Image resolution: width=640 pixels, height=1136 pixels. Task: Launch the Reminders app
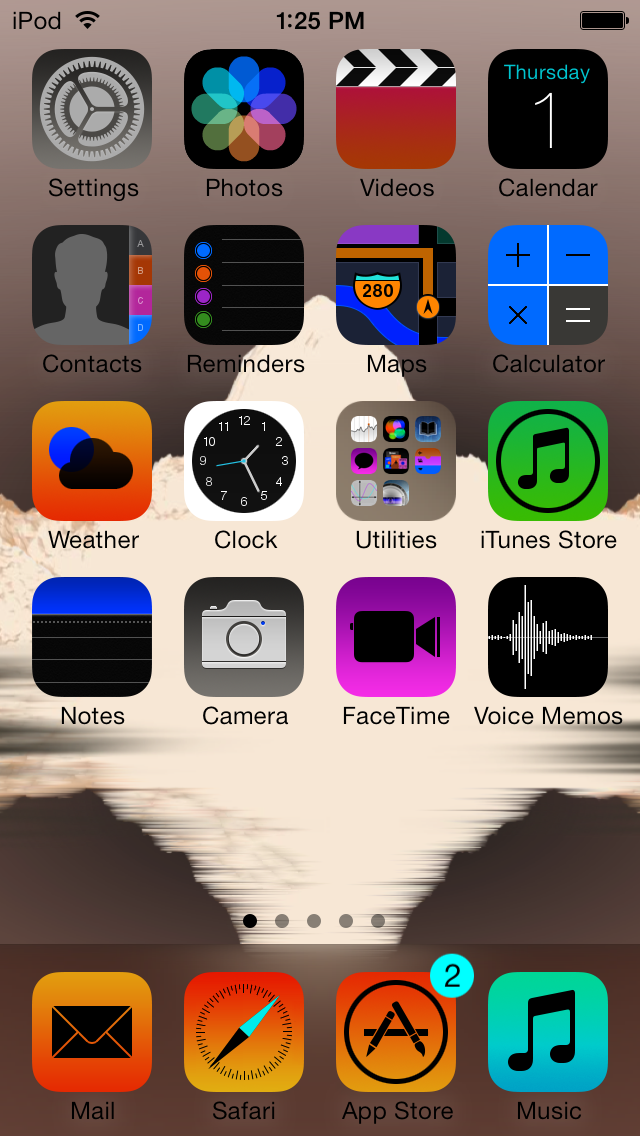tap(244, 285)
